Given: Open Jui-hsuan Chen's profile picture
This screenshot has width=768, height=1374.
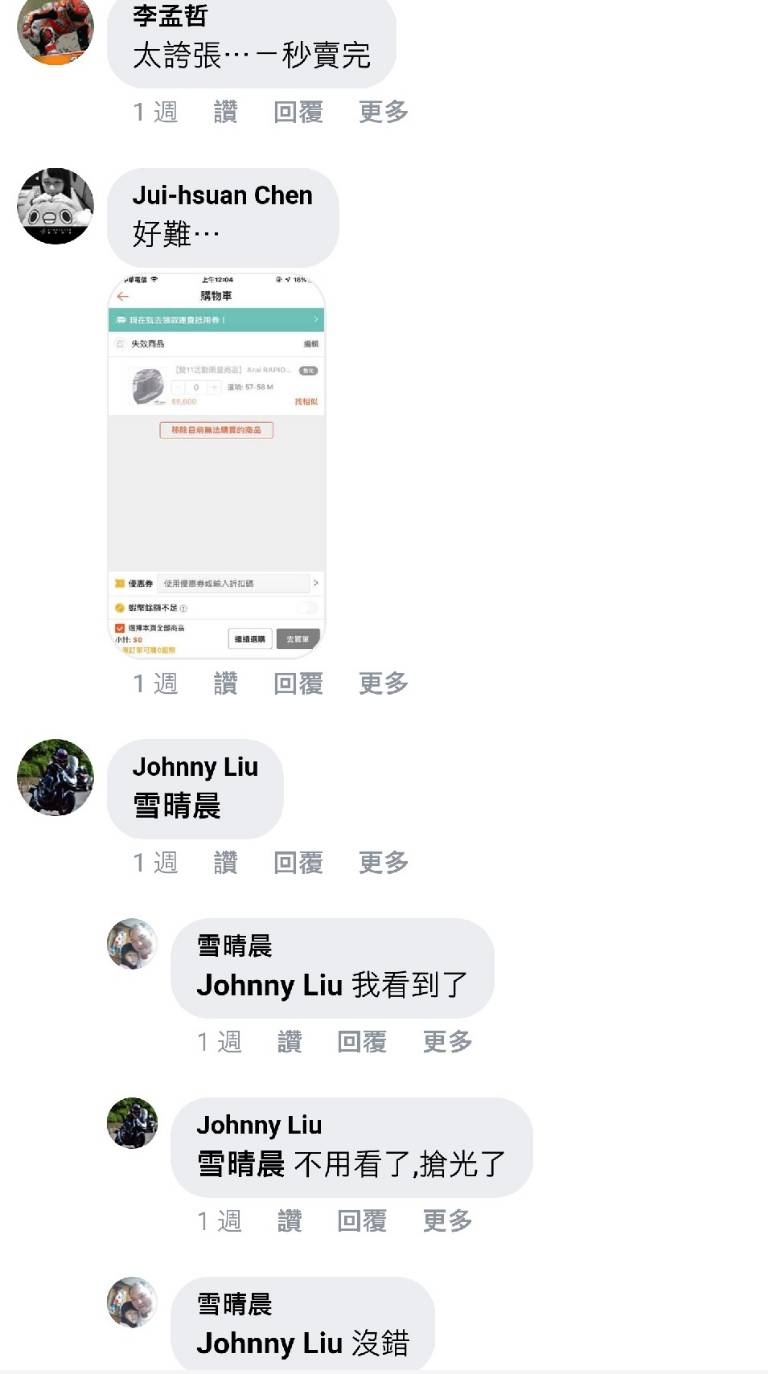Looking at the screenshot, I should click(x=55, y=206).
